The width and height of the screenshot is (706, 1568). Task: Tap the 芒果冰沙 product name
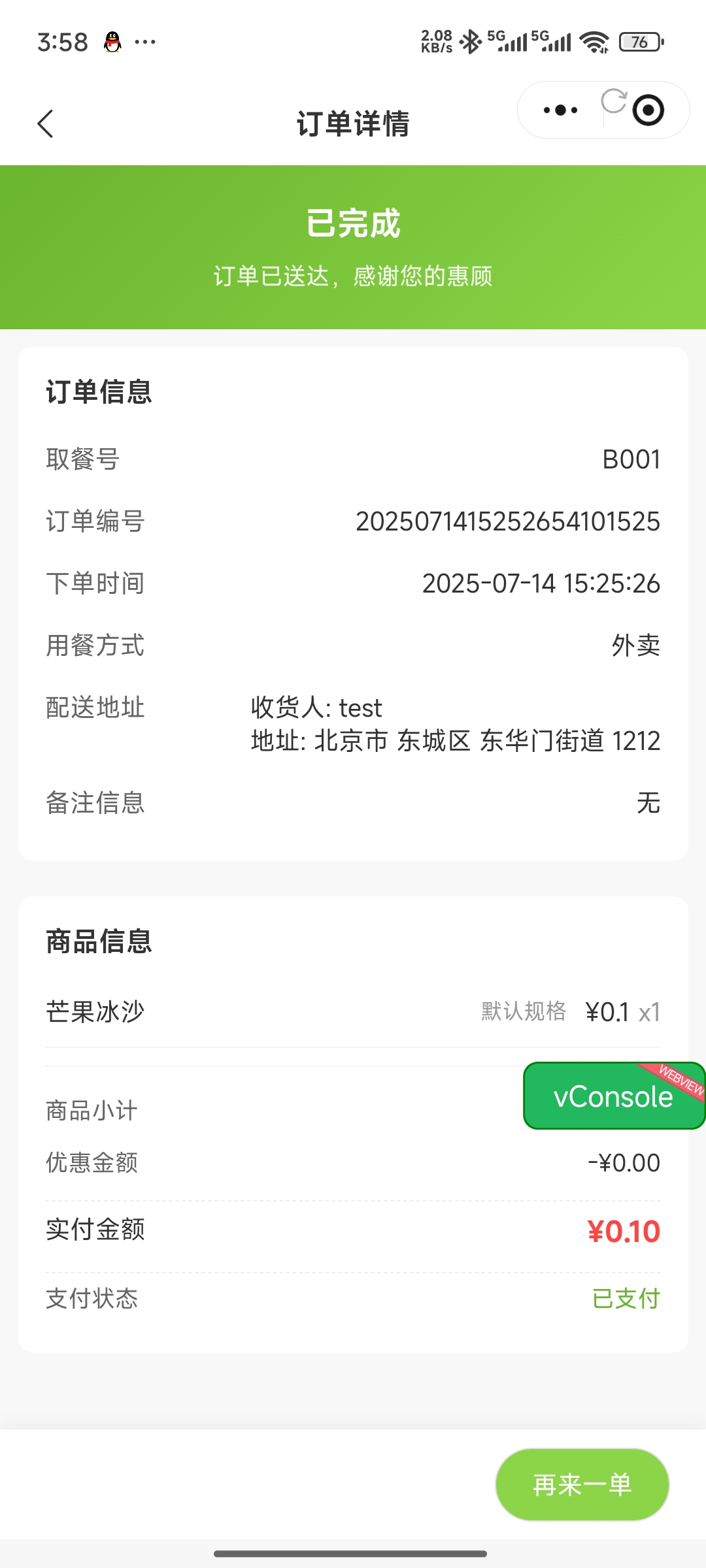point(93,1011)
